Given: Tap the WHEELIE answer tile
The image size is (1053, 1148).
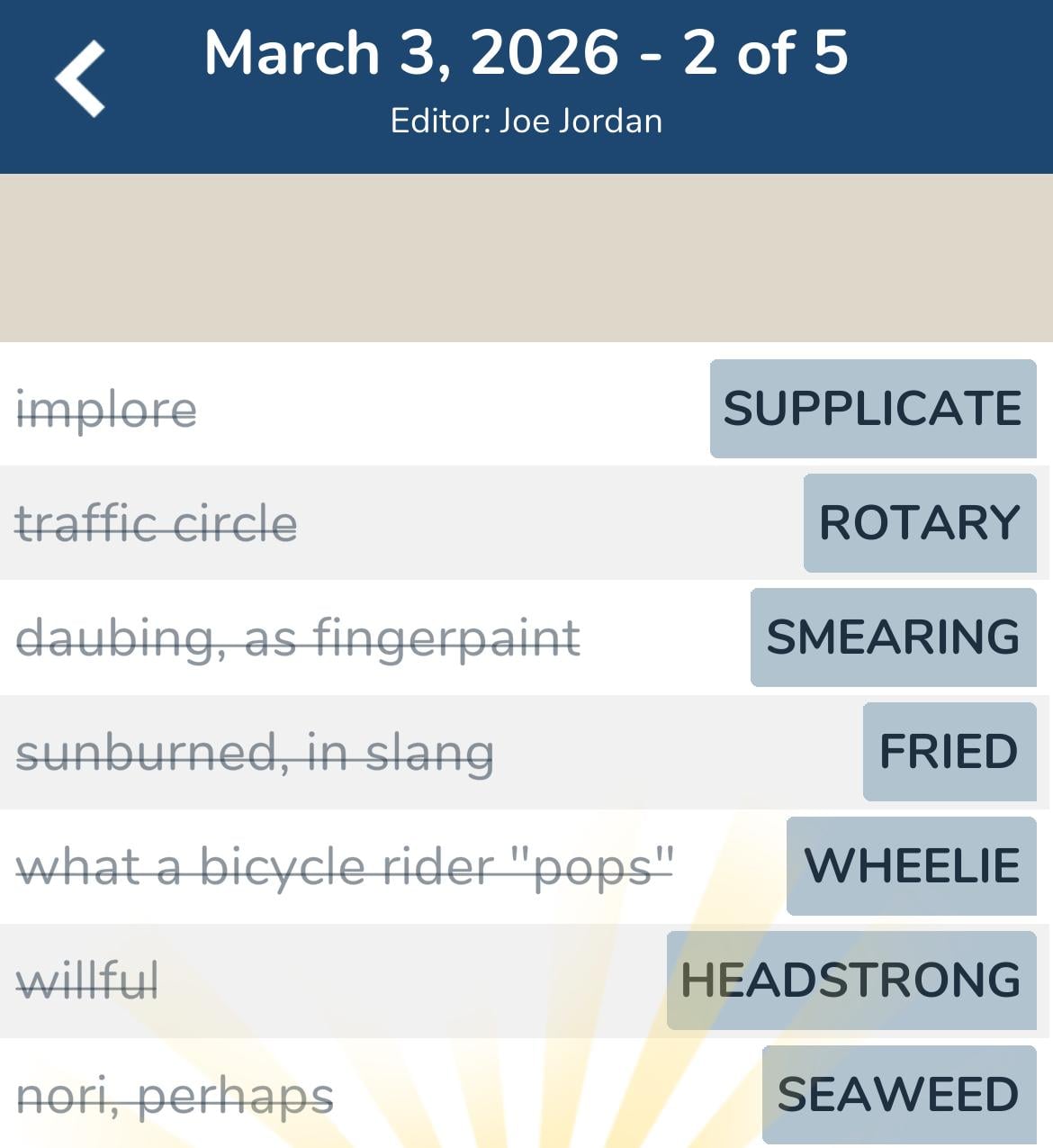Looking at the screenshot, I should click(x=911, y=866).
